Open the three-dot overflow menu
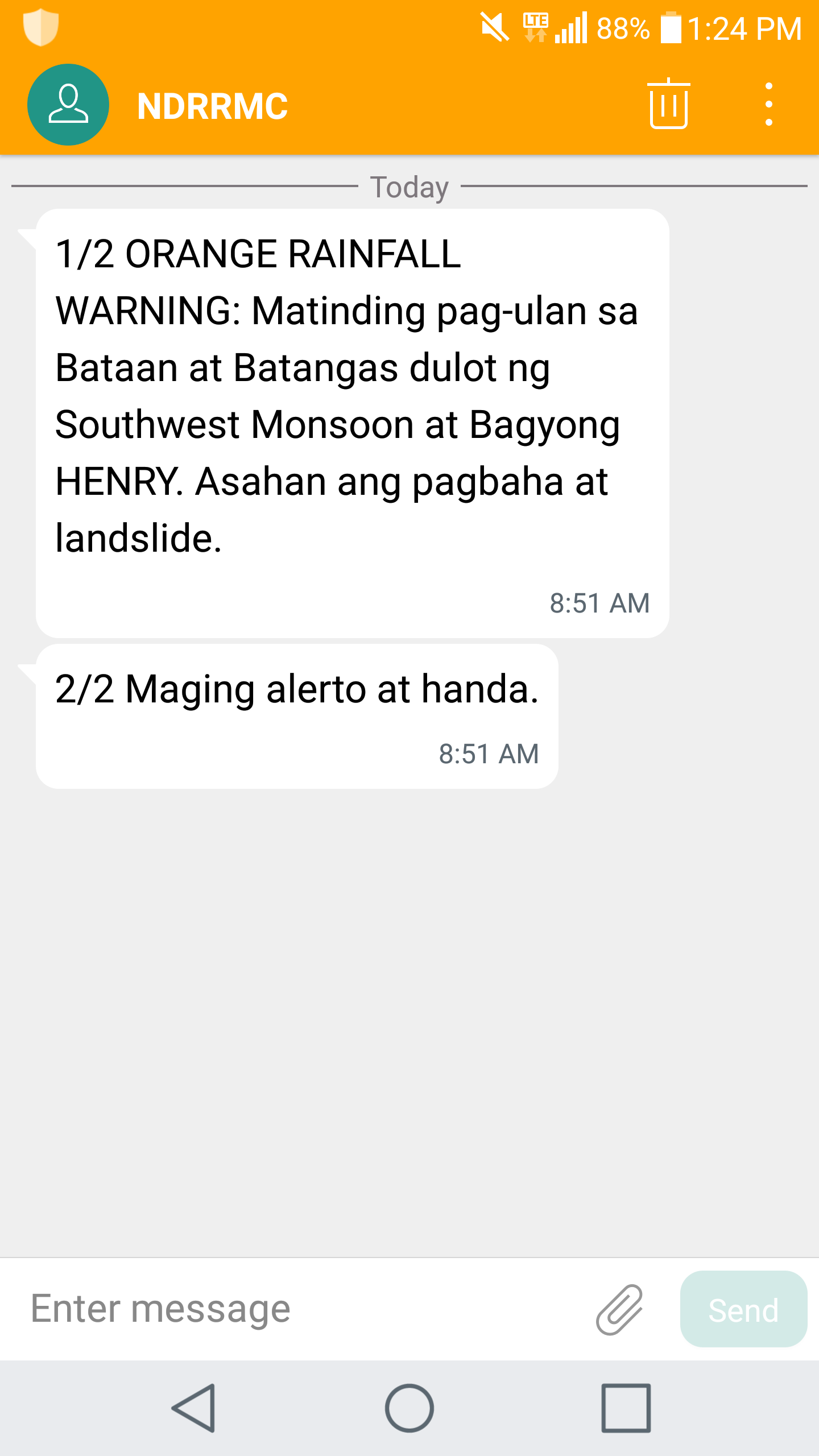This screenshot has width=819, height=1456. coord(769,105)
